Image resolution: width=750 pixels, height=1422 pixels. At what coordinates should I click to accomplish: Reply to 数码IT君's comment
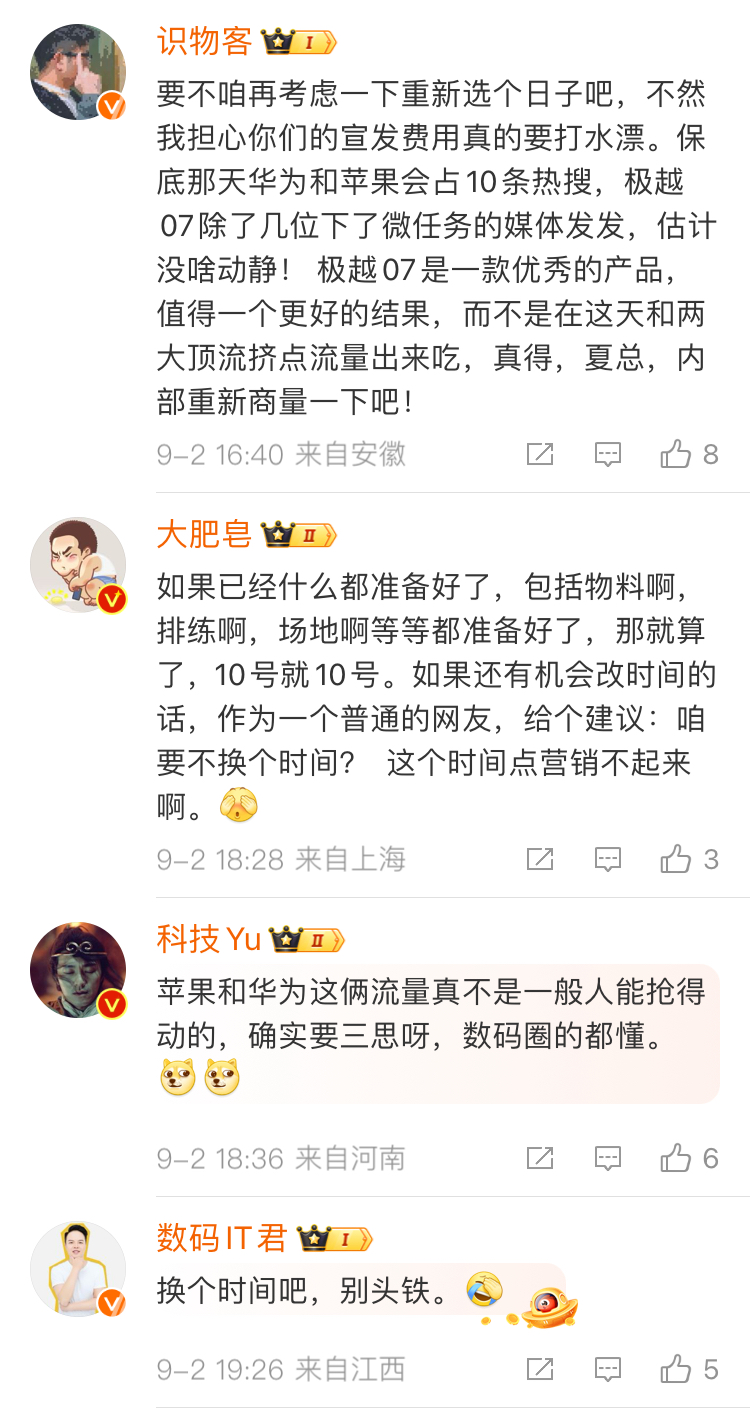[608, 1369]
